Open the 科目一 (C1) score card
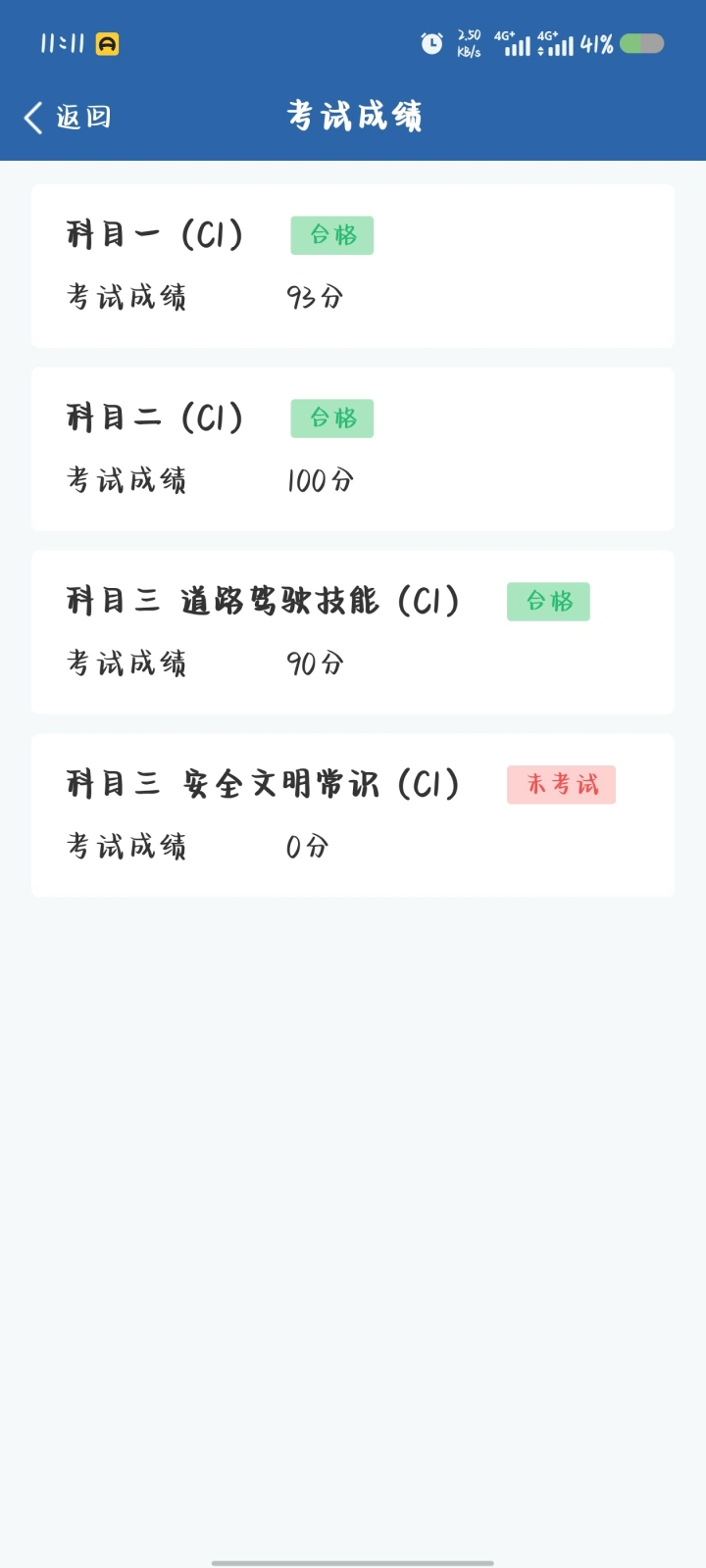706x1568 pixels. click(353, 266)
